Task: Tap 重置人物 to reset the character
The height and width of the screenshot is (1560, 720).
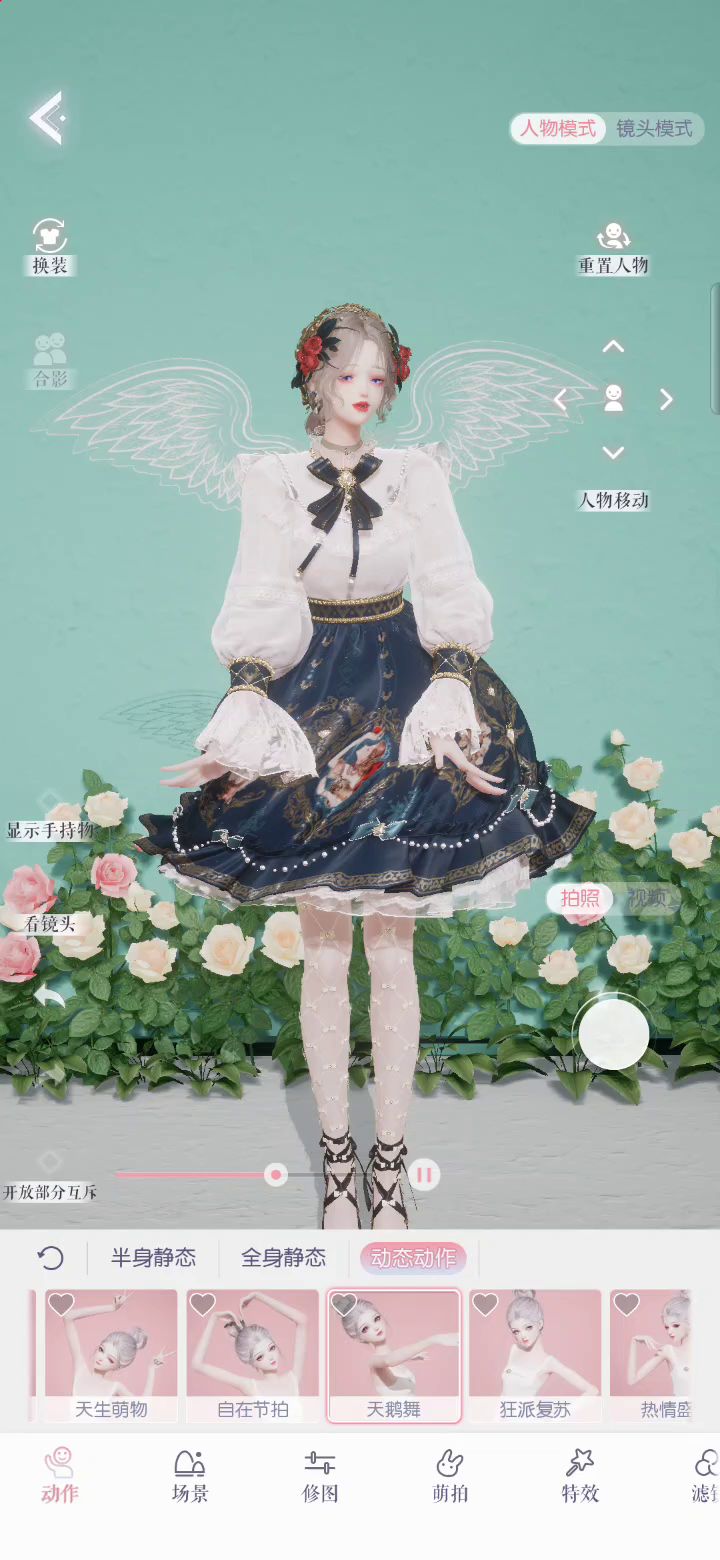Action: [x=613, y=248]
